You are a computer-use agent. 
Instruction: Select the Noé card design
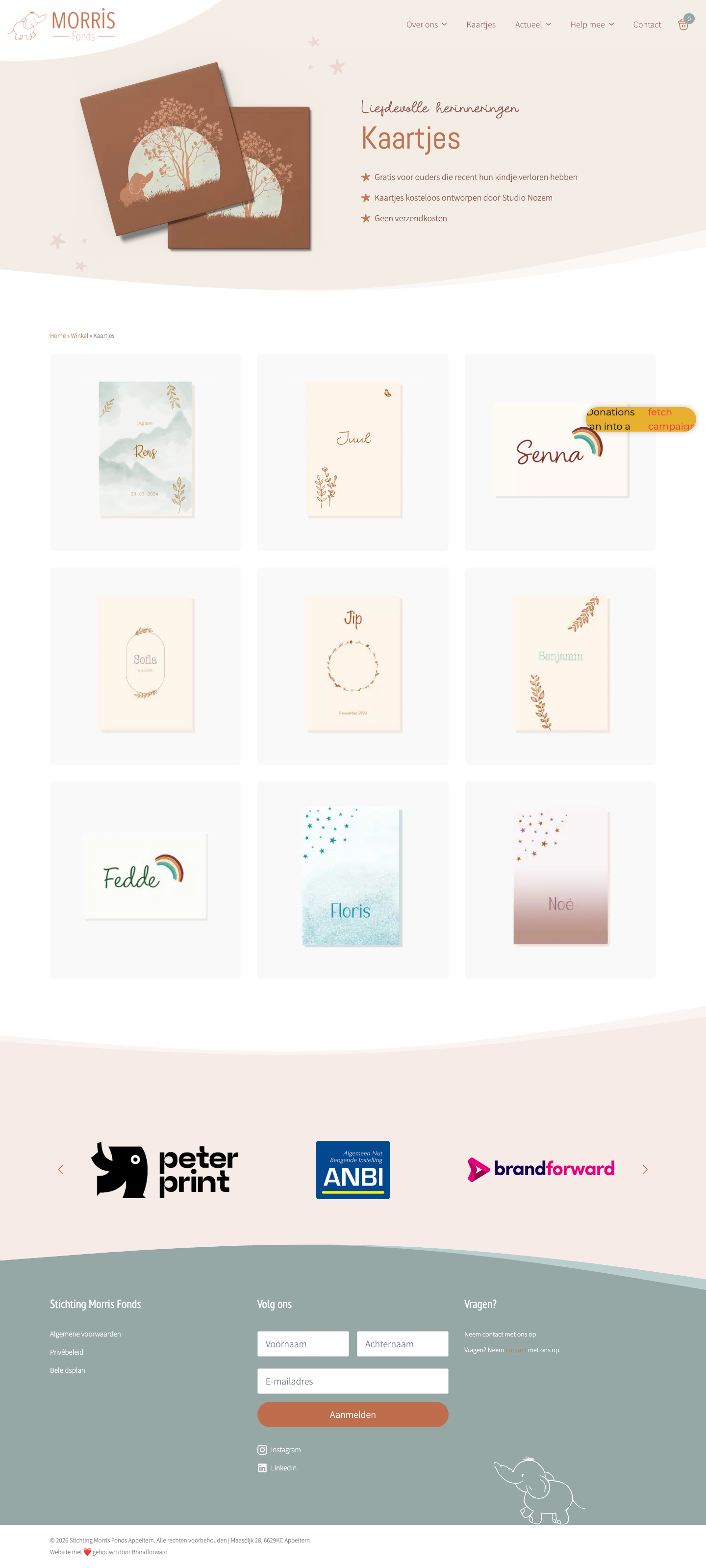click(x=560, y=879)
